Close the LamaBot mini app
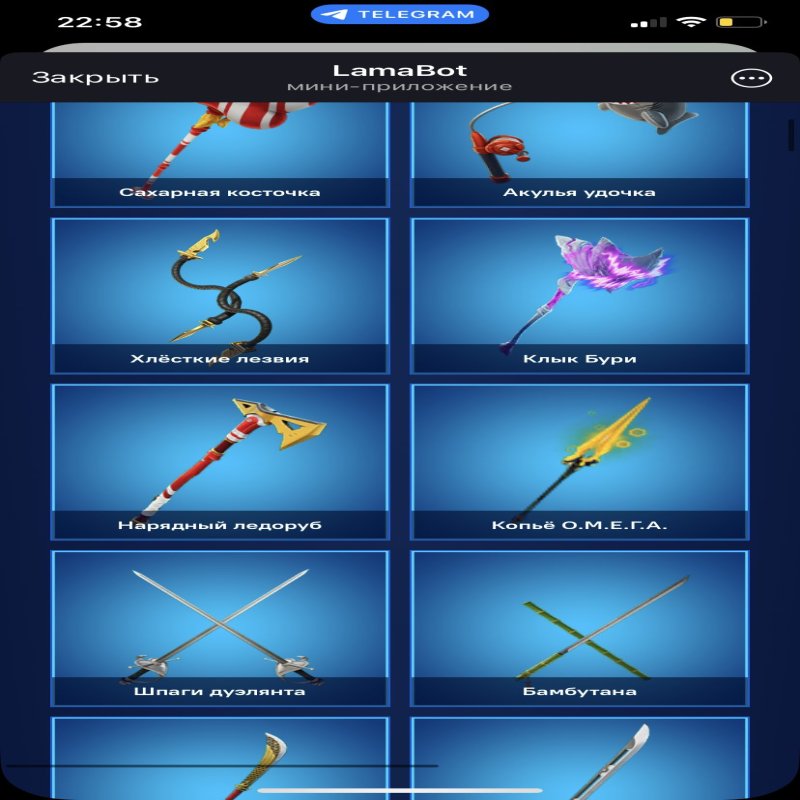800x800 pixels. 95,78
